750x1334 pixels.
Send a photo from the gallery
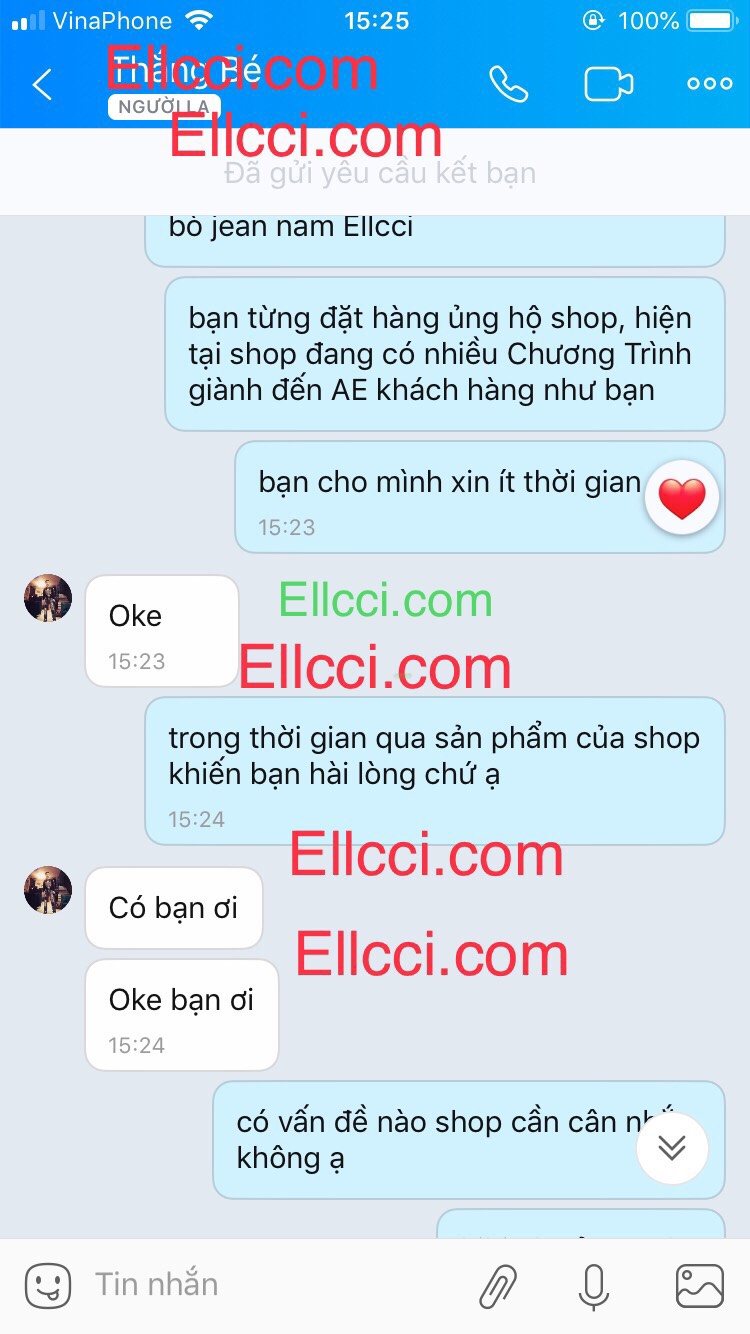[x=699, y=1286]
